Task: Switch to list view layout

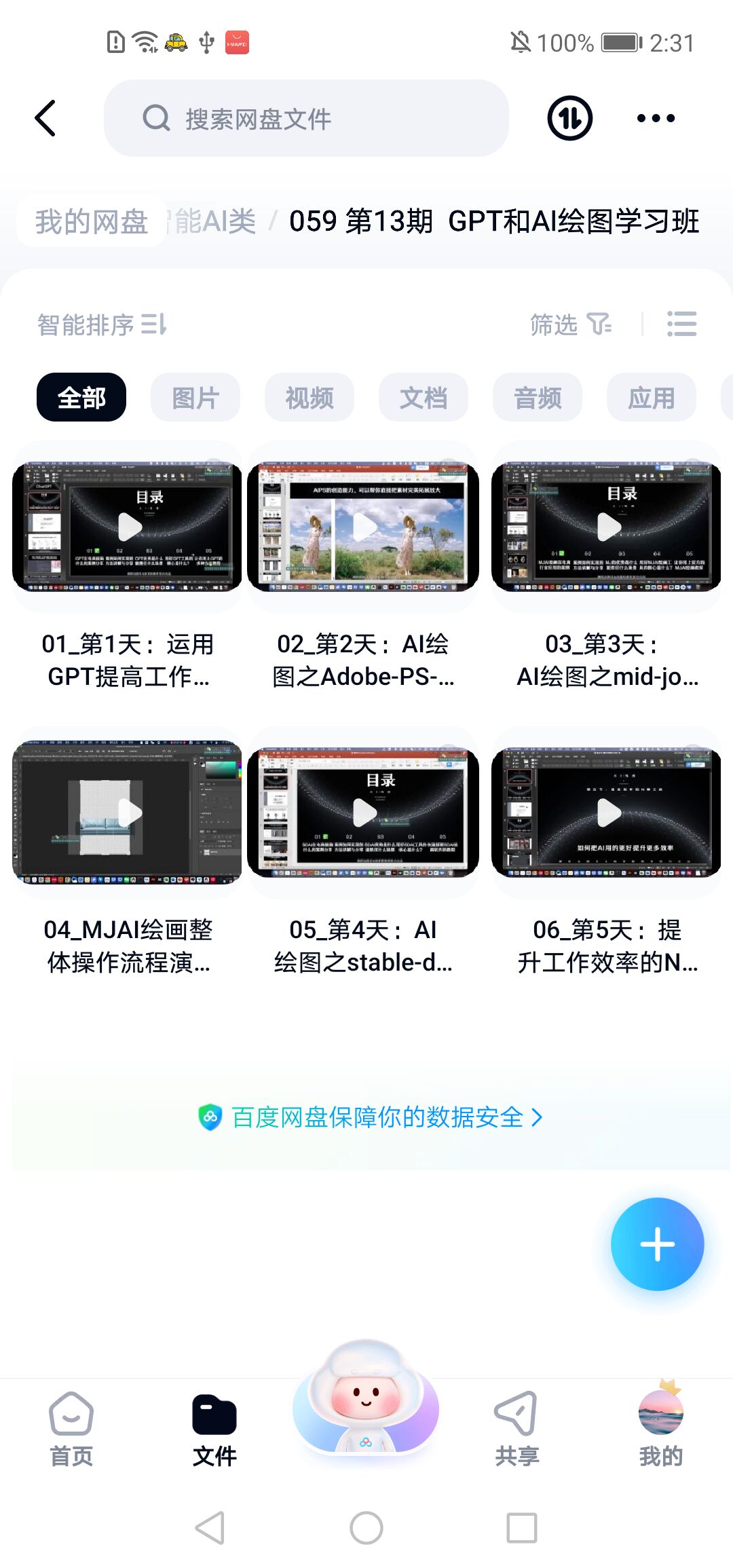Action: [x=681, y=324]
